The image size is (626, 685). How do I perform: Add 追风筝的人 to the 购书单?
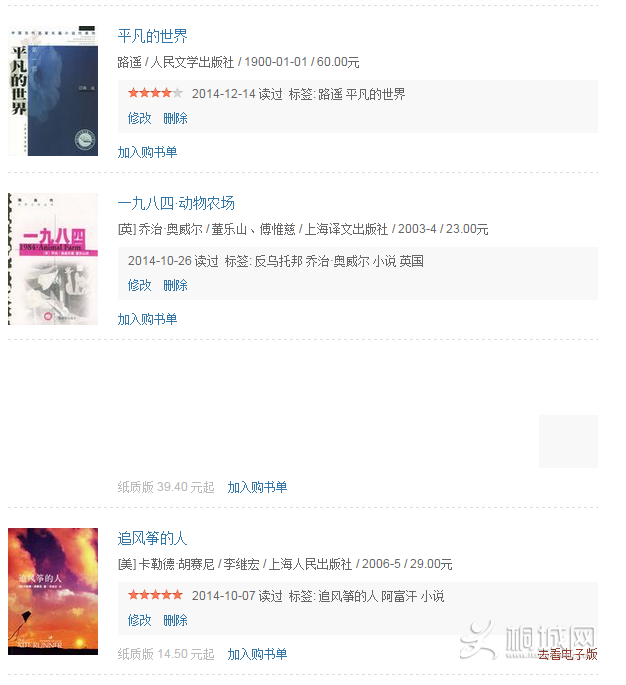257,654
